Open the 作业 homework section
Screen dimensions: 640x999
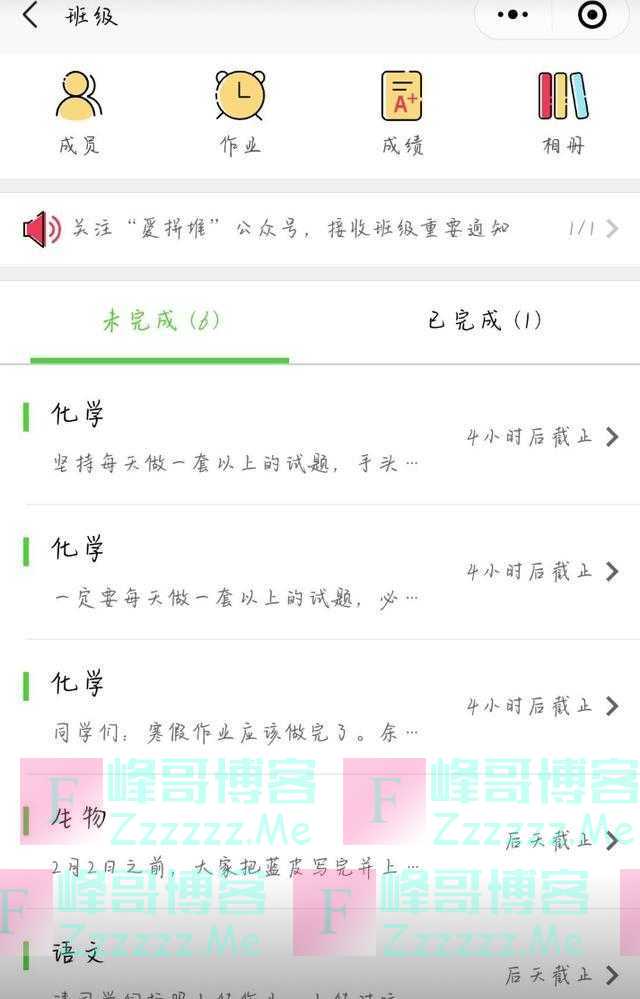(x=240, y=112)
